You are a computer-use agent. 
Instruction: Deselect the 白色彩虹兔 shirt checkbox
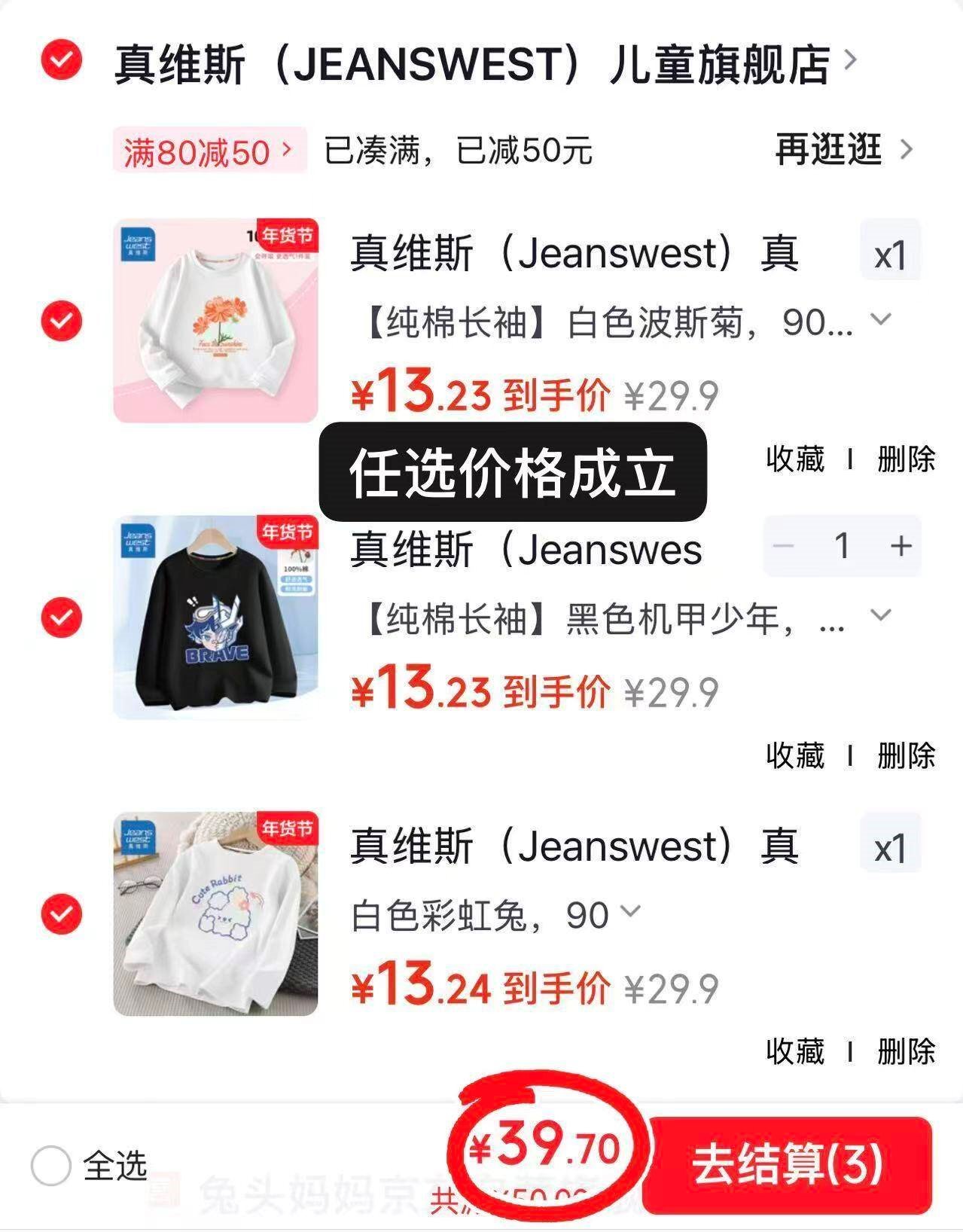(62, 913)
